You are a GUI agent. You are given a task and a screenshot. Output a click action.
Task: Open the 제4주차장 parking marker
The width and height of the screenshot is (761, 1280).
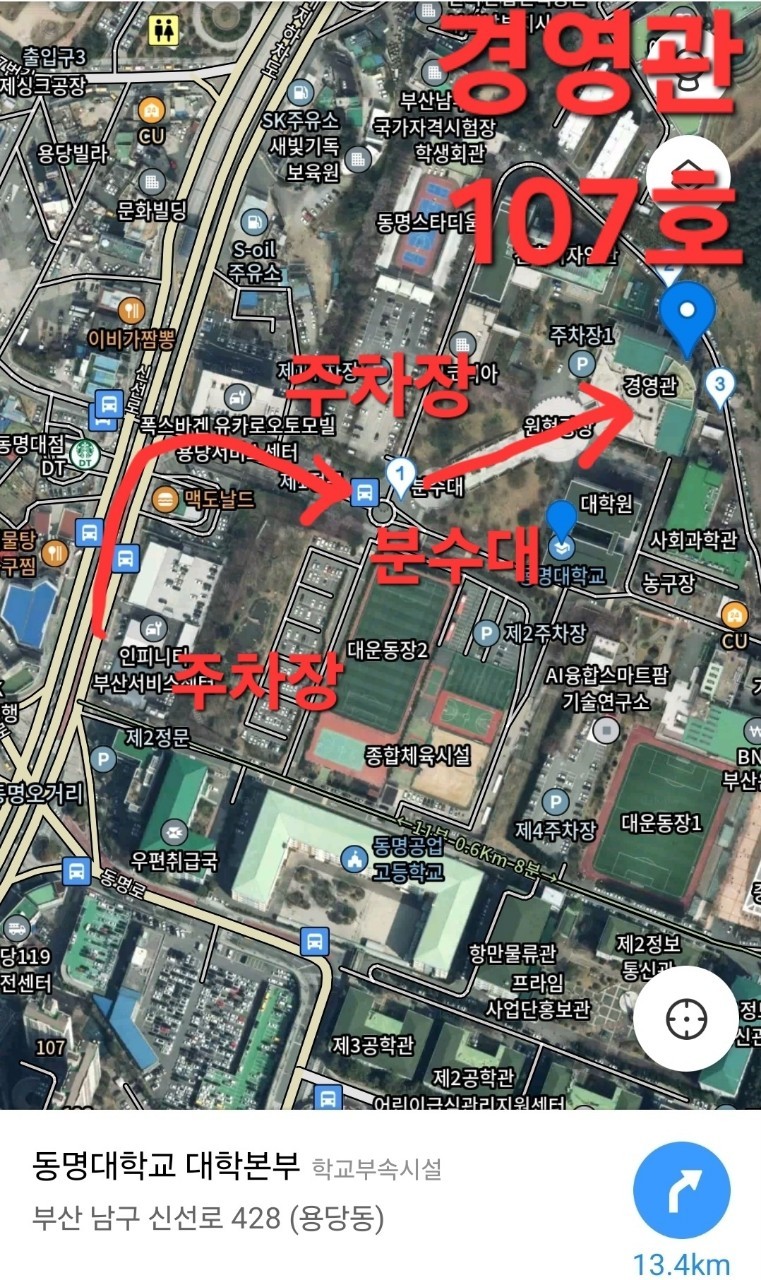pyautogui.click(x=557, y=802)
